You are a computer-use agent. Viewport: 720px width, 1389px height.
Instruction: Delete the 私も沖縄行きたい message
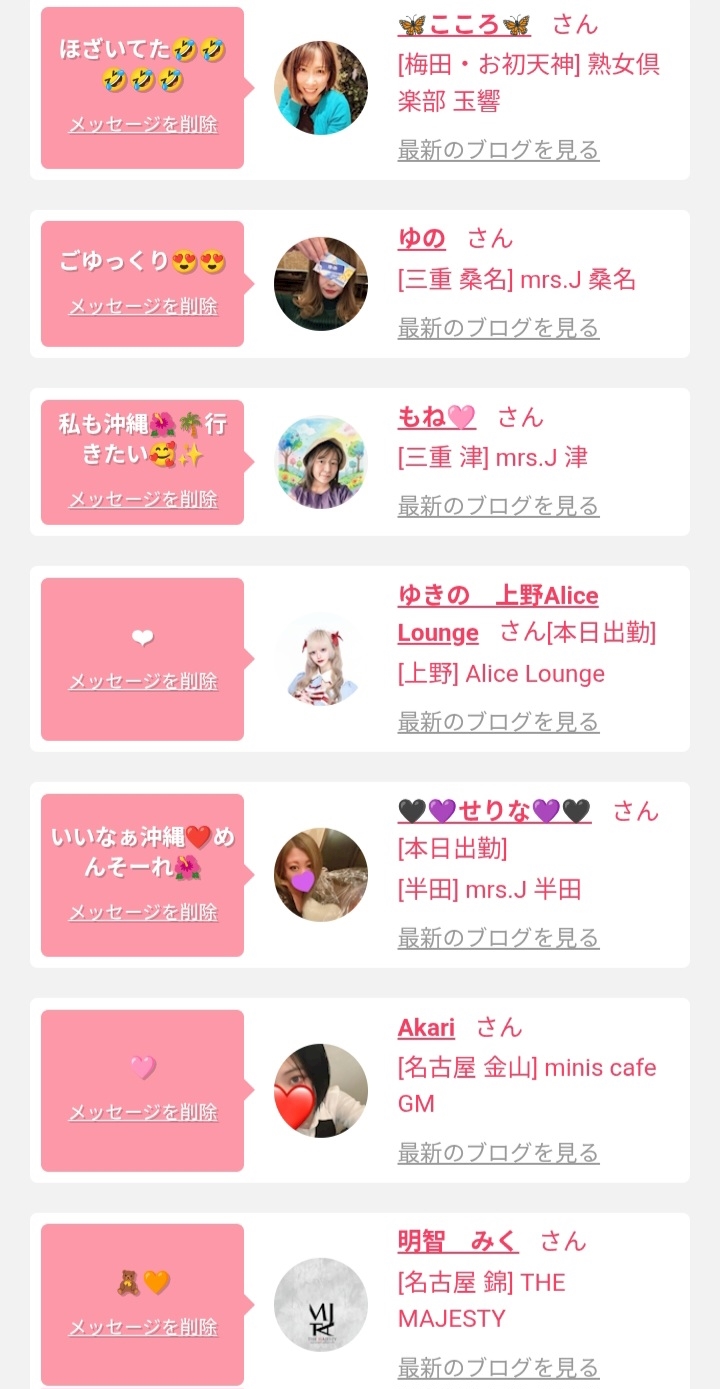click(143, 499)
